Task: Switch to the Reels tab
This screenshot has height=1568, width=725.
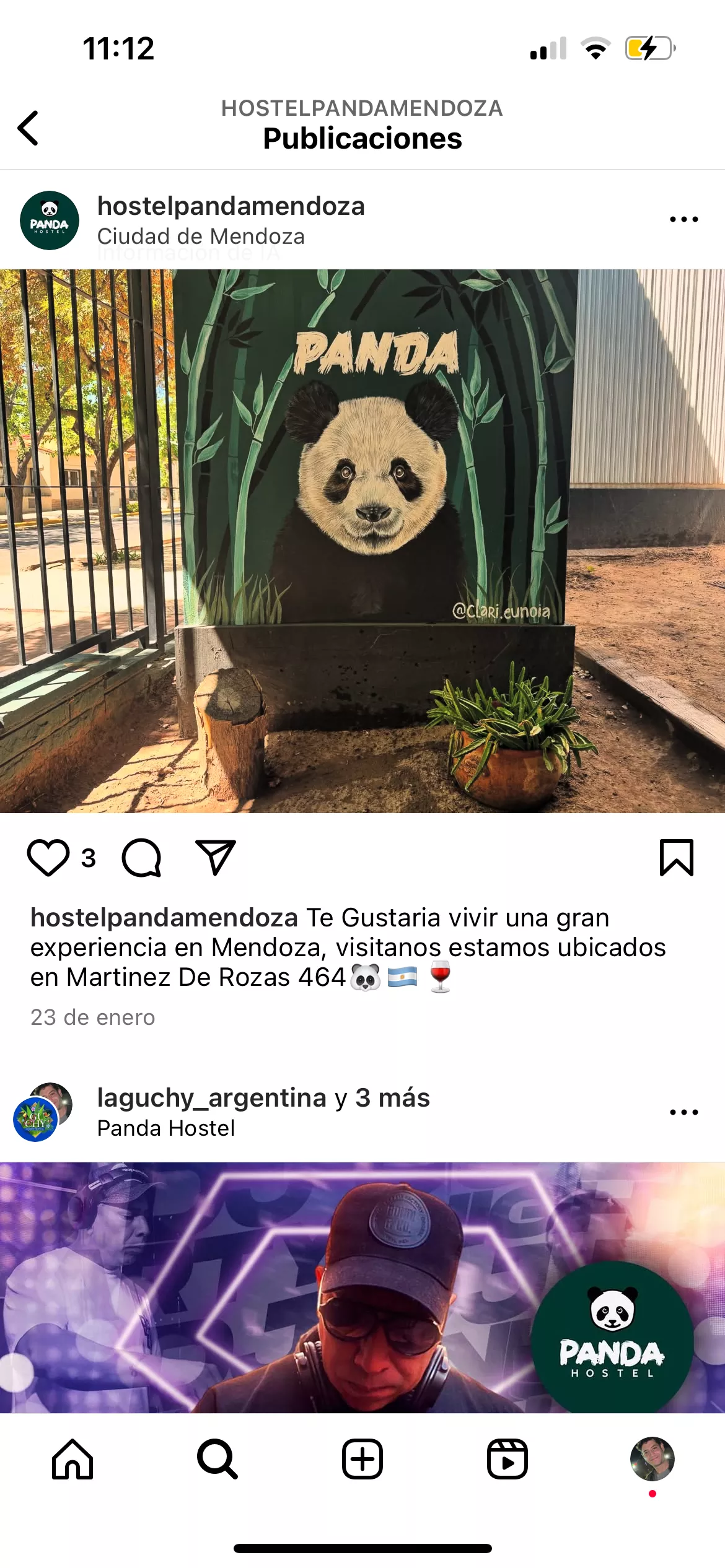Action: 507,1459
